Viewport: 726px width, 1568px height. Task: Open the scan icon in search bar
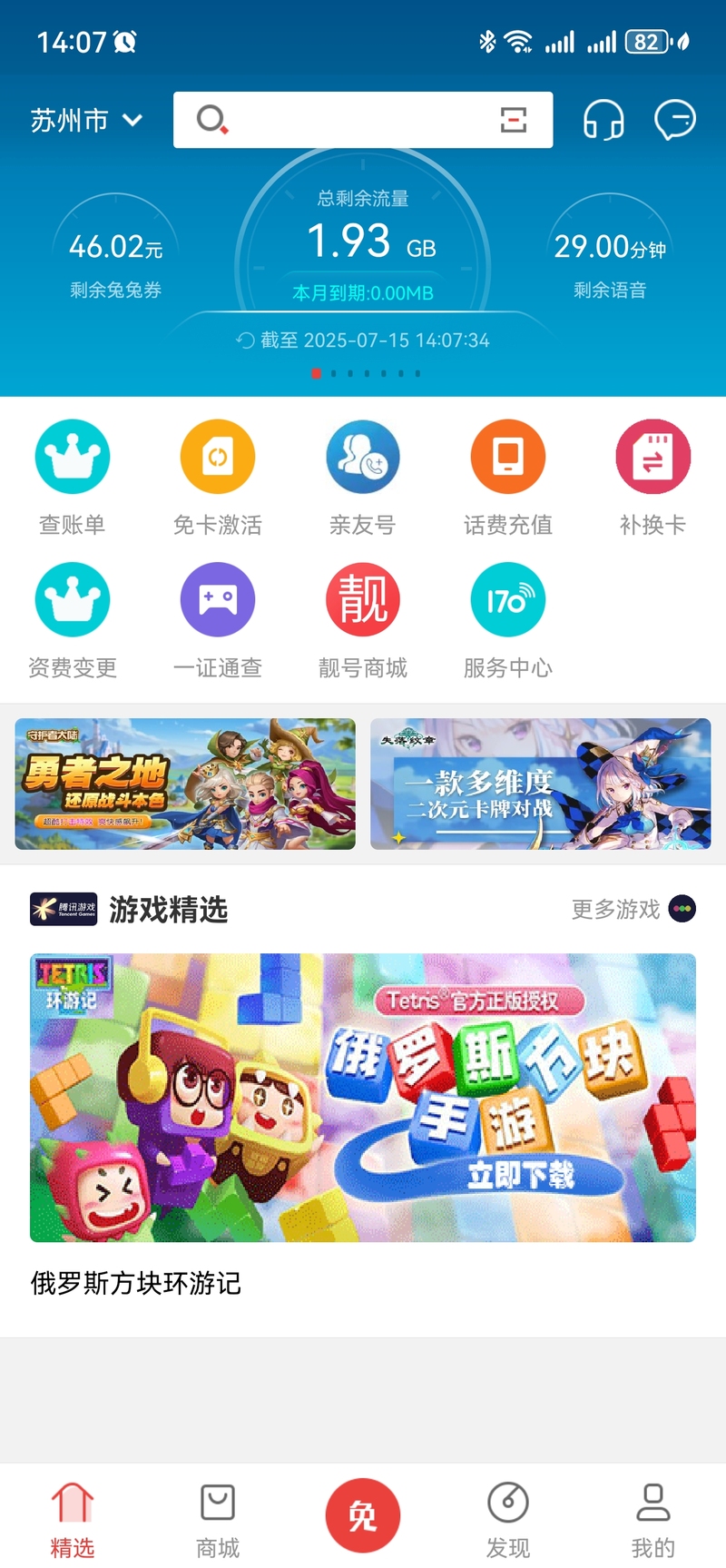tap(514, 120)
